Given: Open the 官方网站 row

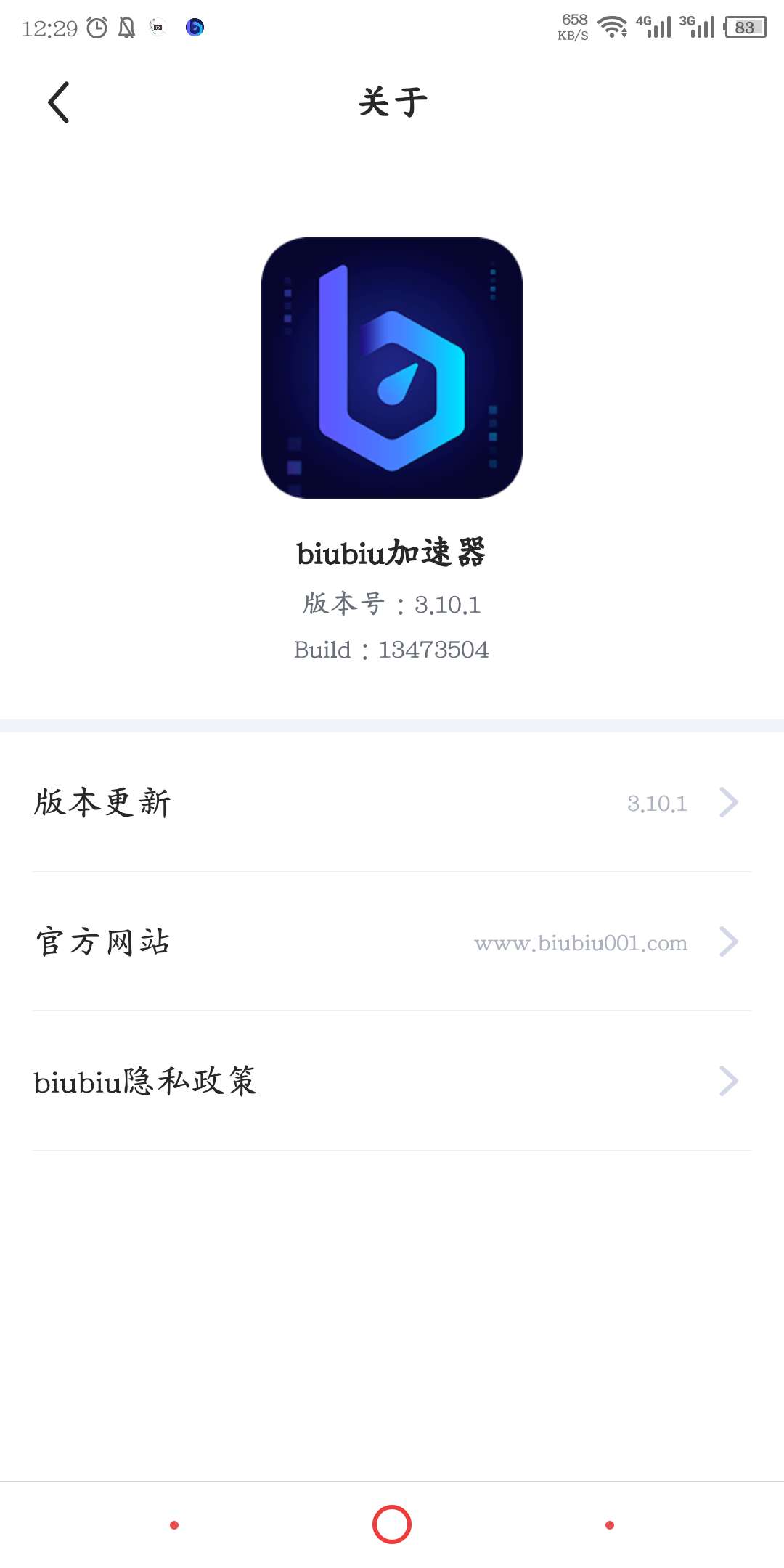Looking at the screenshot, I should pos(392,942).
